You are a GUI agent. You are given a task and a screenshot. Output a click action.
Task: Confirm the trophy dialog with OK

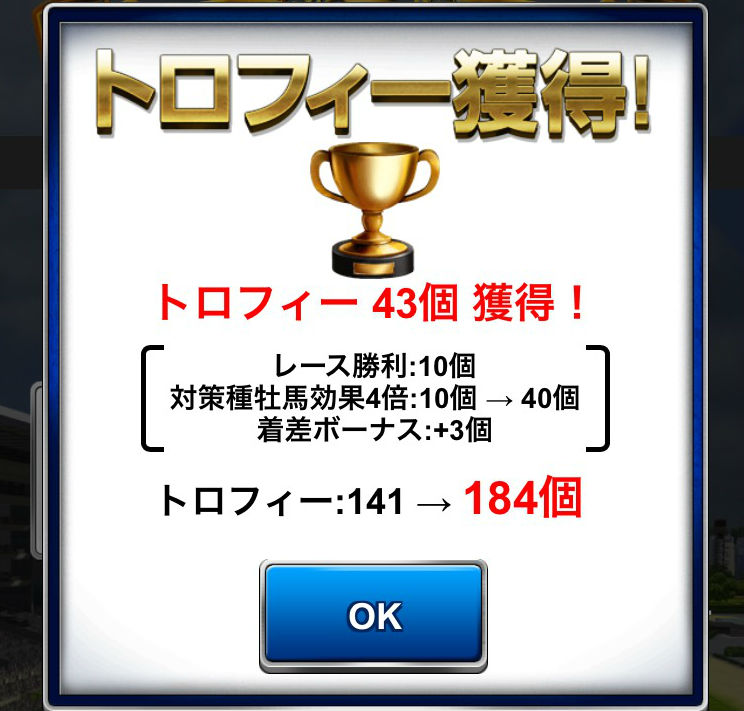click(x=373, y=615)
